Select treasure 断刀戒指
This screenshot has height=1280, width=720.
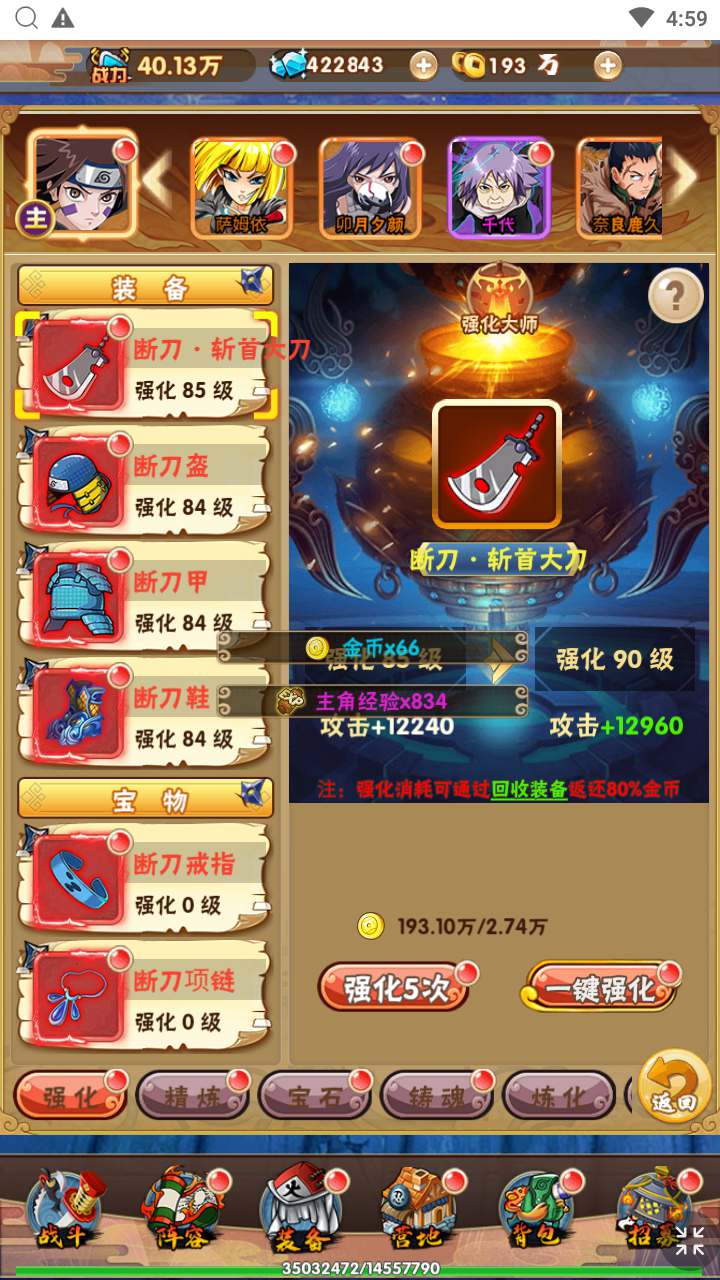145,882
